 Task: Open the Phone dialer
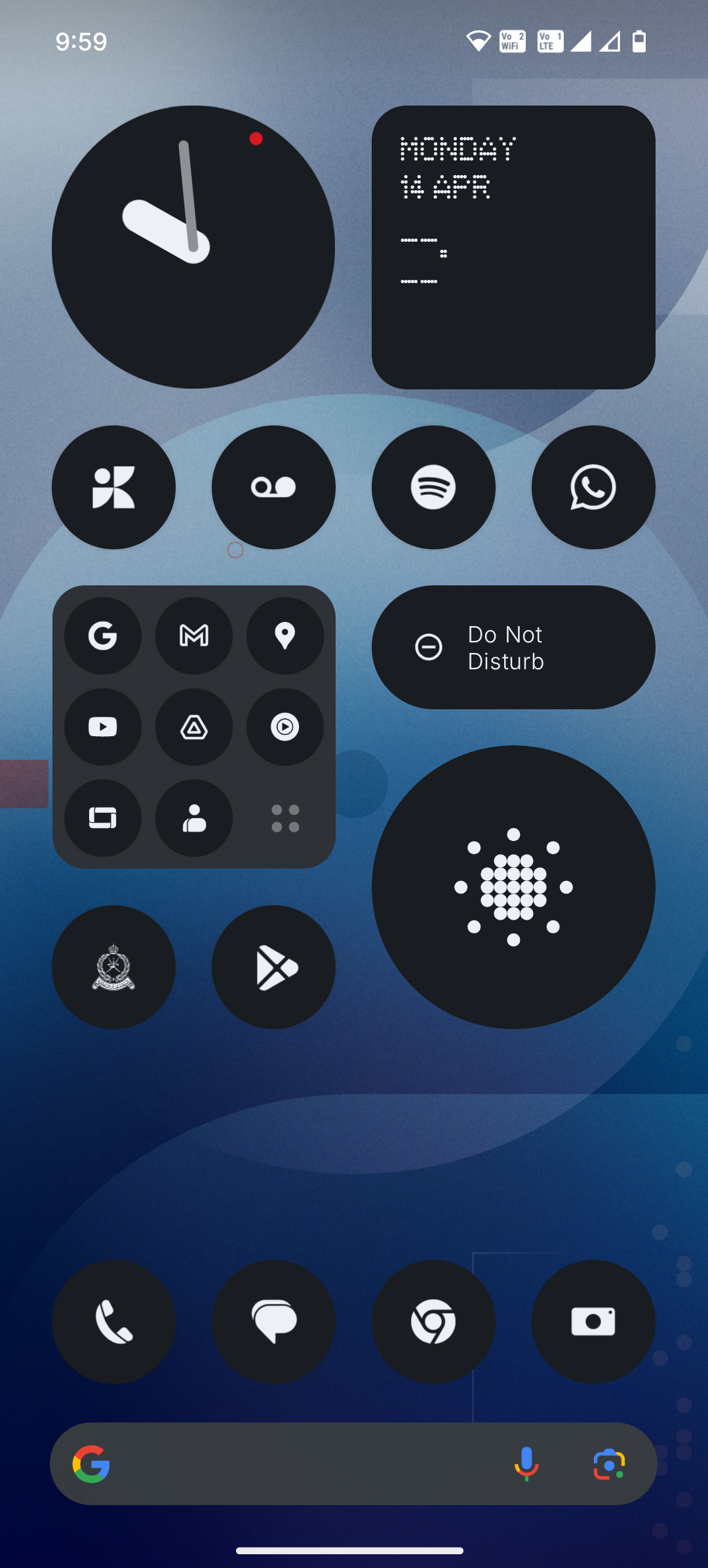click(113, 1322)
